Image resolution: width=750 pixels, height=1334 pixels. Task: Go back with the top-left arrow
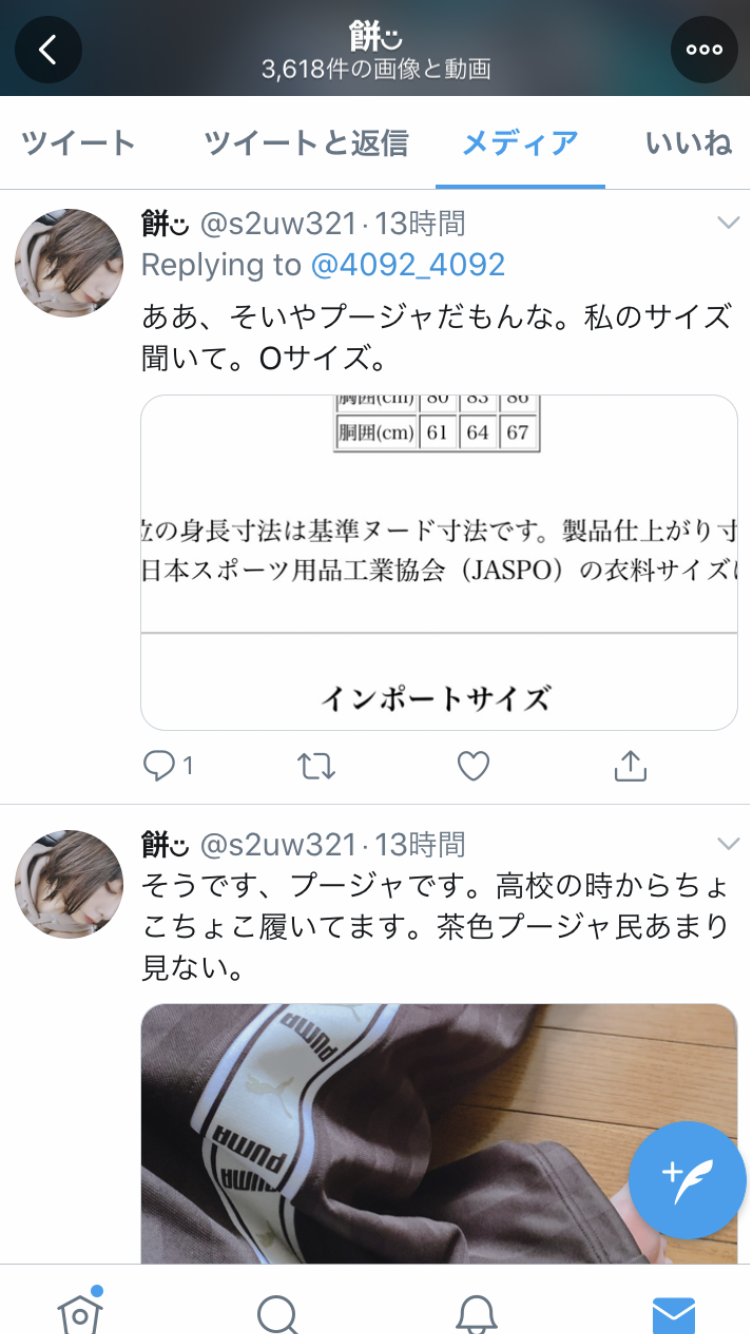pos(47,49)
